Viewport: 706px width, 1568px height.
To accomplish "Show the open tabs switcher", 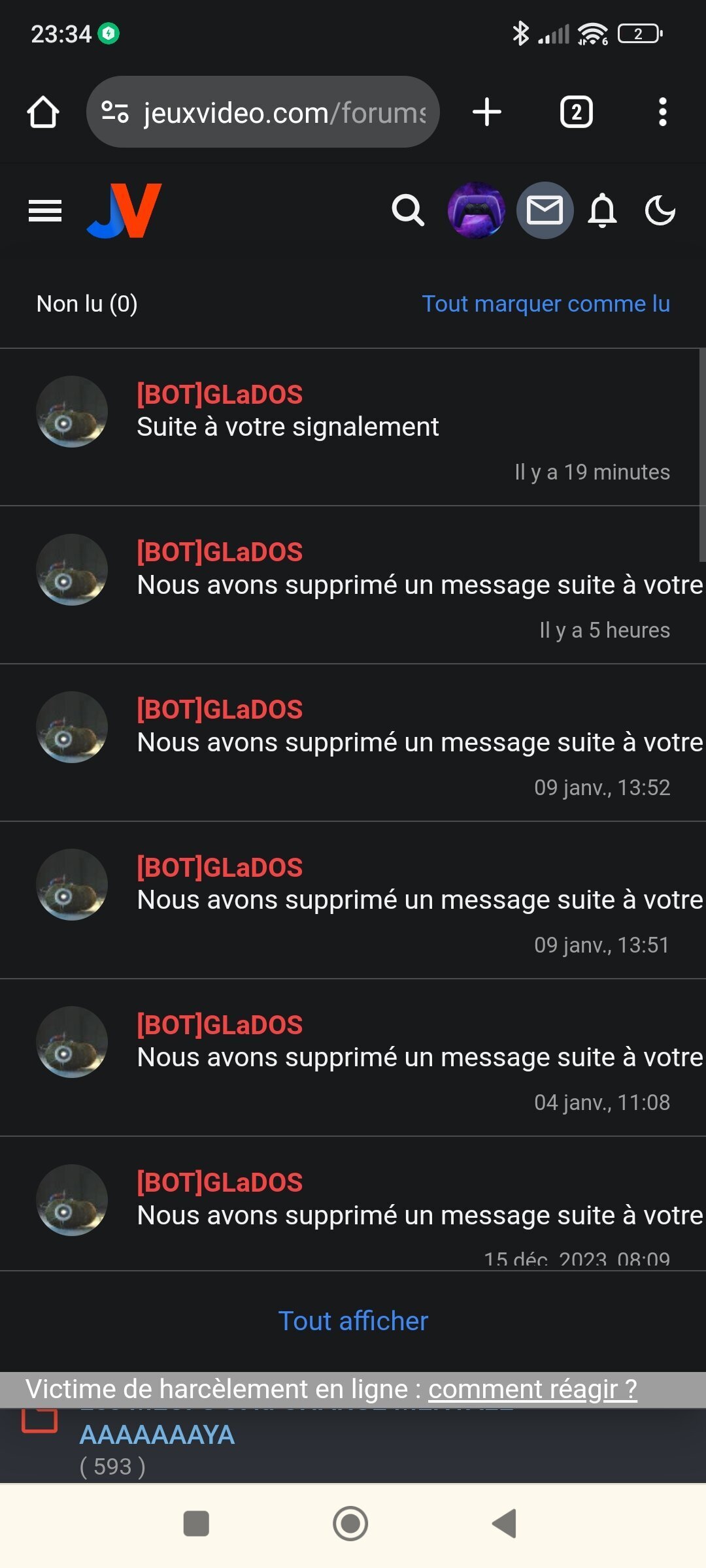I will tap(576, 112).
